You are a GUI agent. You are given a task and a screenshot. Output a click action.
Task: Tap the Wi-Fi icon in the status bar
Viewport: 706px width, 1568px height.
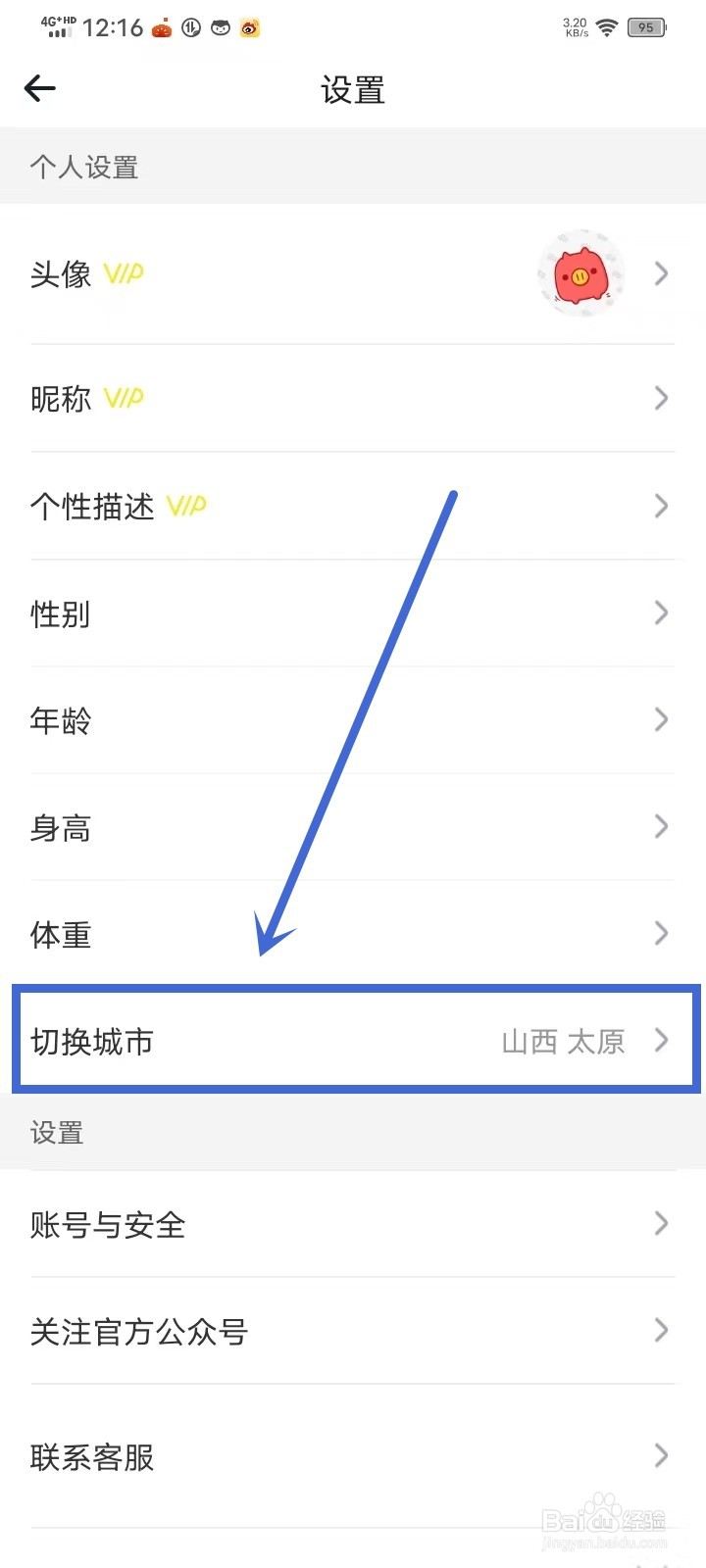(608, 27)
